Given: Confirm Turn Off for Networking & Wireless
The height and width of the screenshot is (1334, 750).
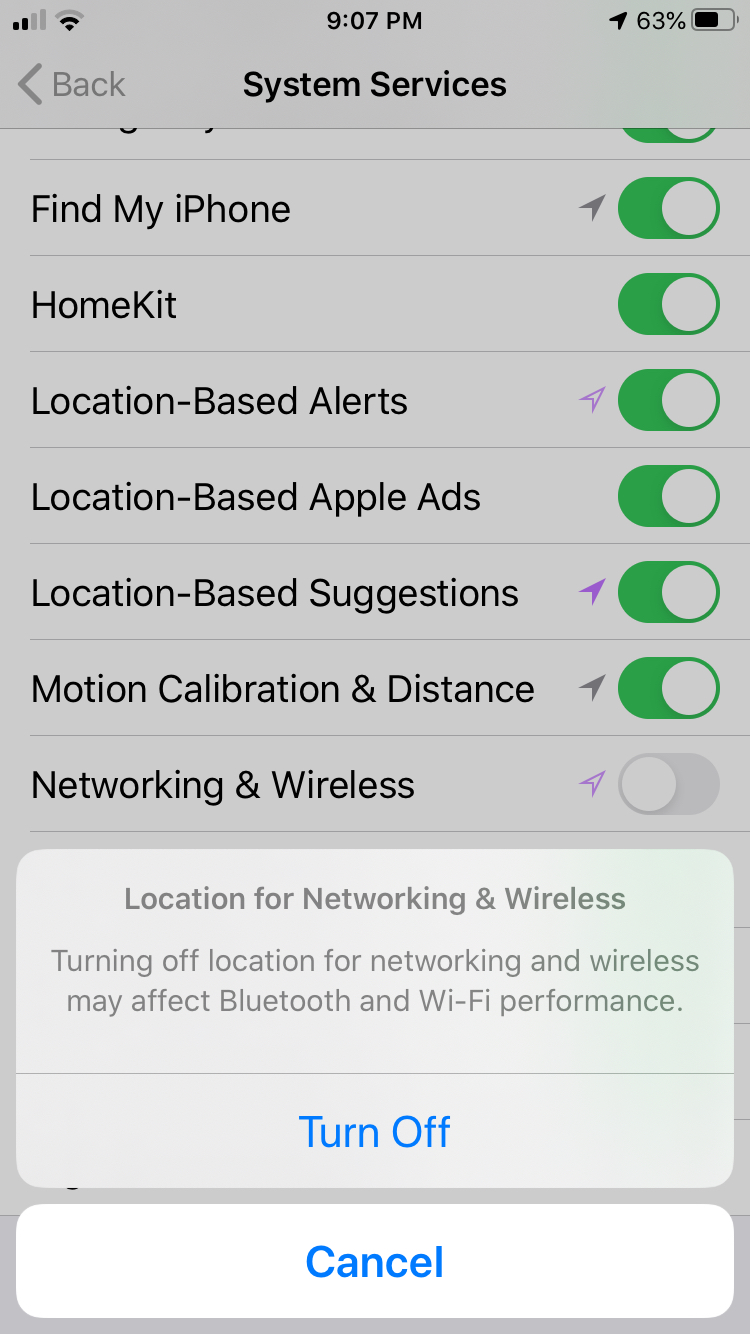Looking at the screenshot, I should [375, 1131].
